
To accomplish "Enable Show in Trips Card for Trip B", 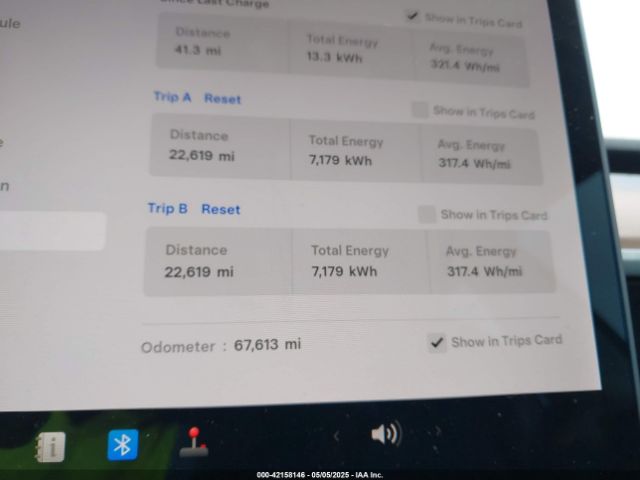I will (427, 214).
